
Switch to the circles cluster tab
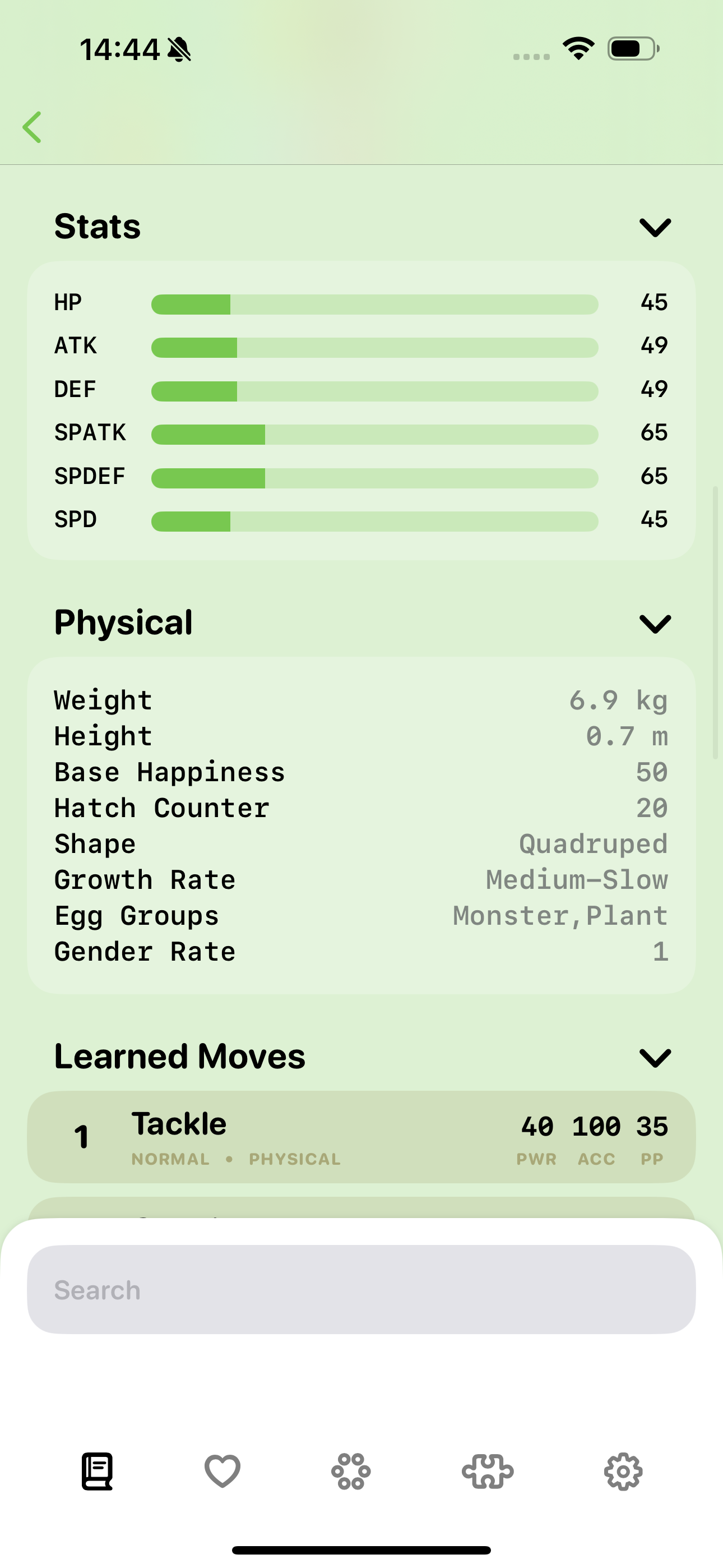pyautogui.click(x=351, y=1472)
